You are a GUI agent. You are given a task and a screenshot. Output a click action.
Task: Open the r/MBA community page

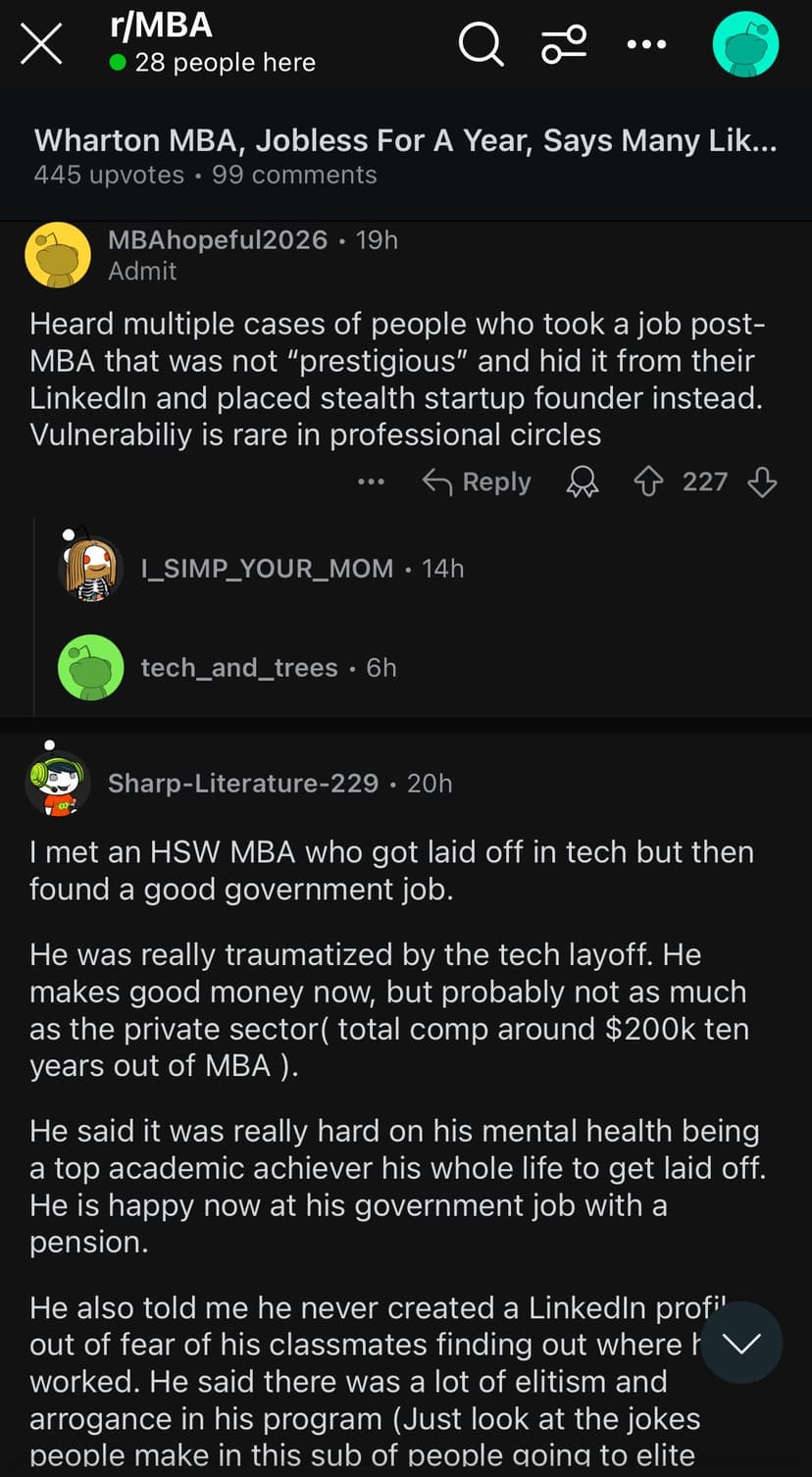[x=162, y=25]
